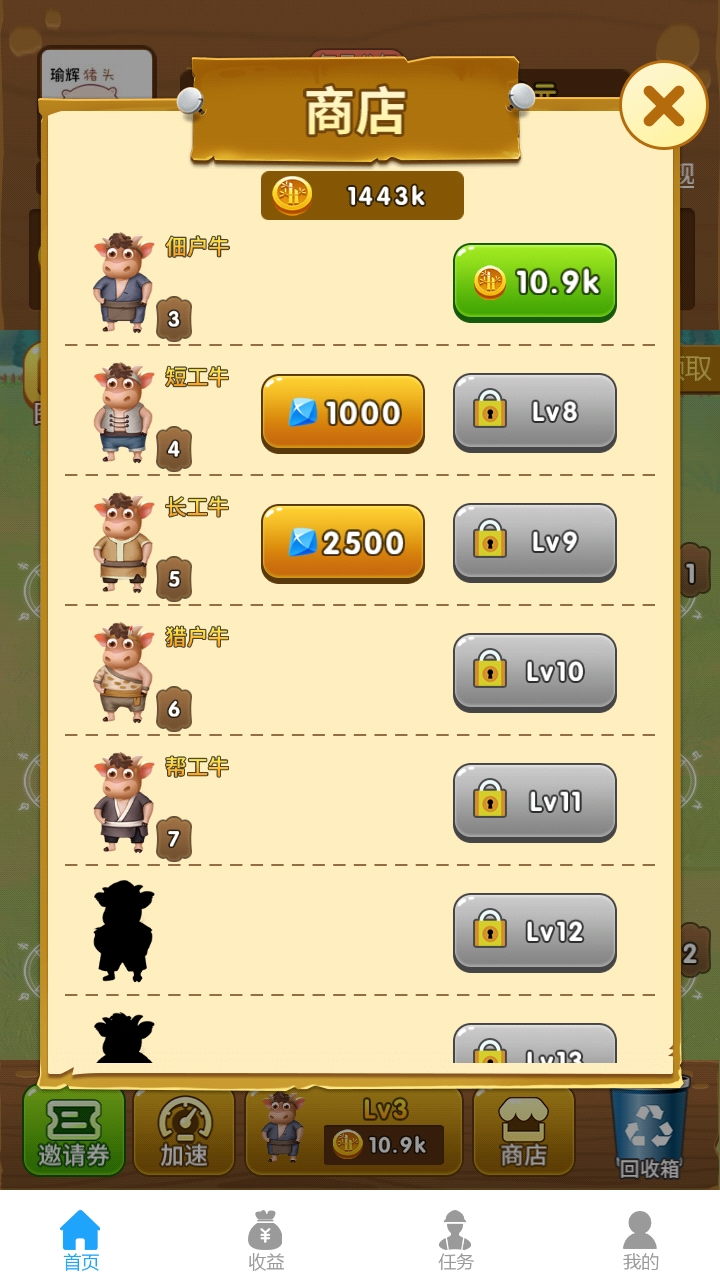Buy 短工牛 with 1000 diamonds

tap(343, 412)
